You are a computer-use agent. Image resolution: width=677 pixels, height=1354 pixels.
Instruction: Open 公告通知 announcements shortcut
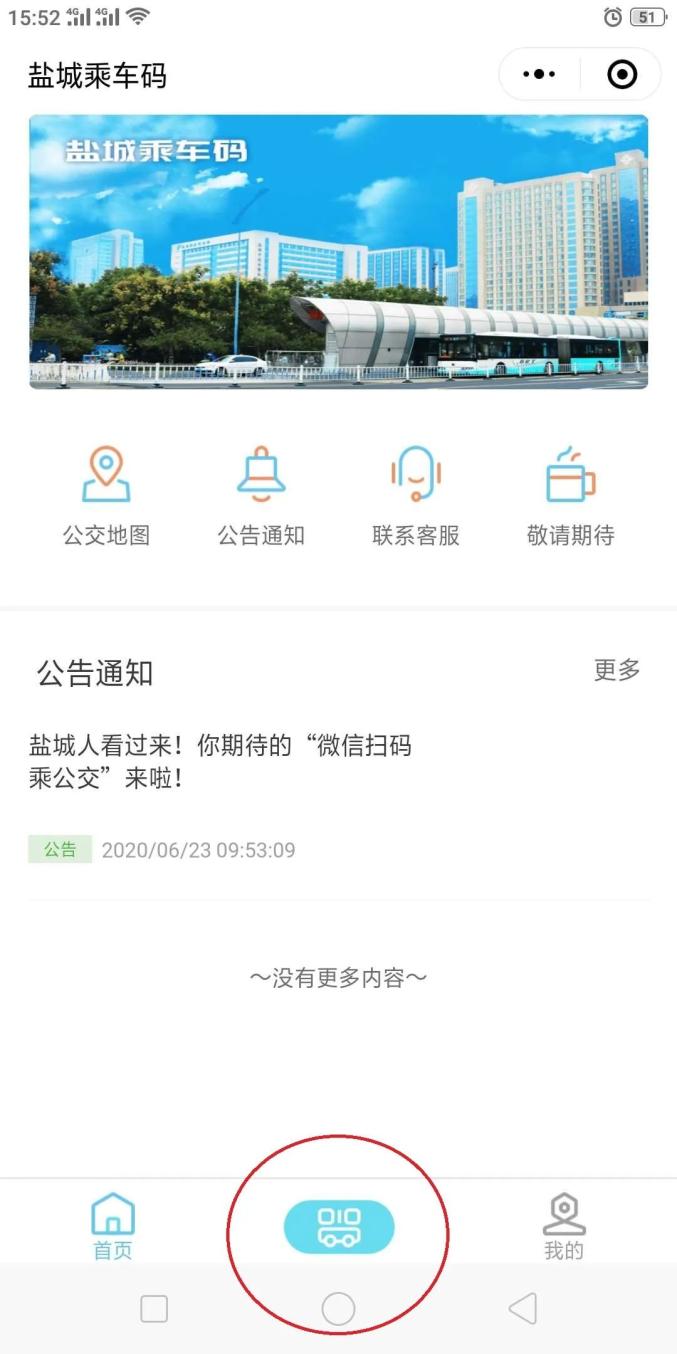[x=261, y=496]
